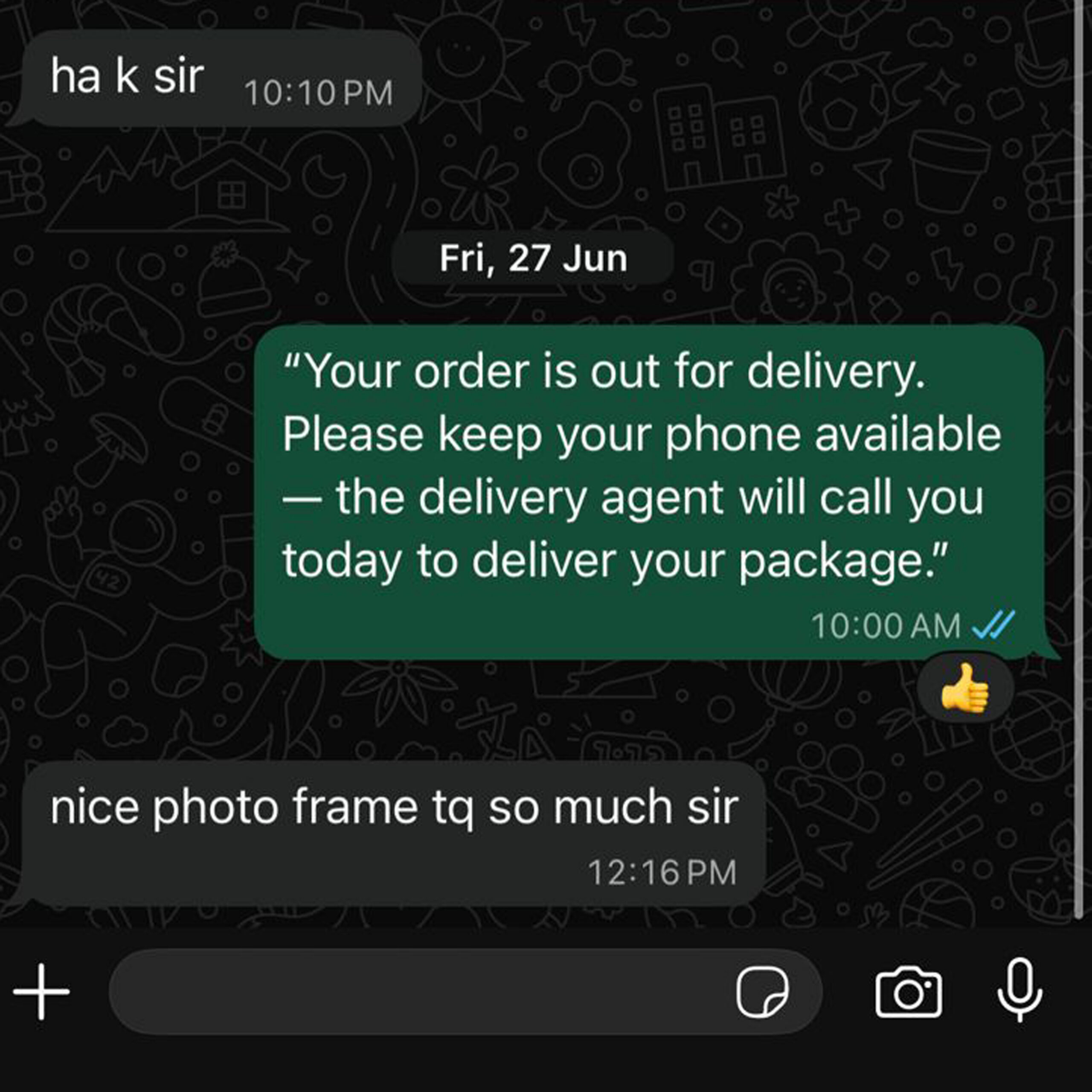The width and height of the screenshot is (1092, 1092).
Task: Open the sticker picker
Action: 762,993
